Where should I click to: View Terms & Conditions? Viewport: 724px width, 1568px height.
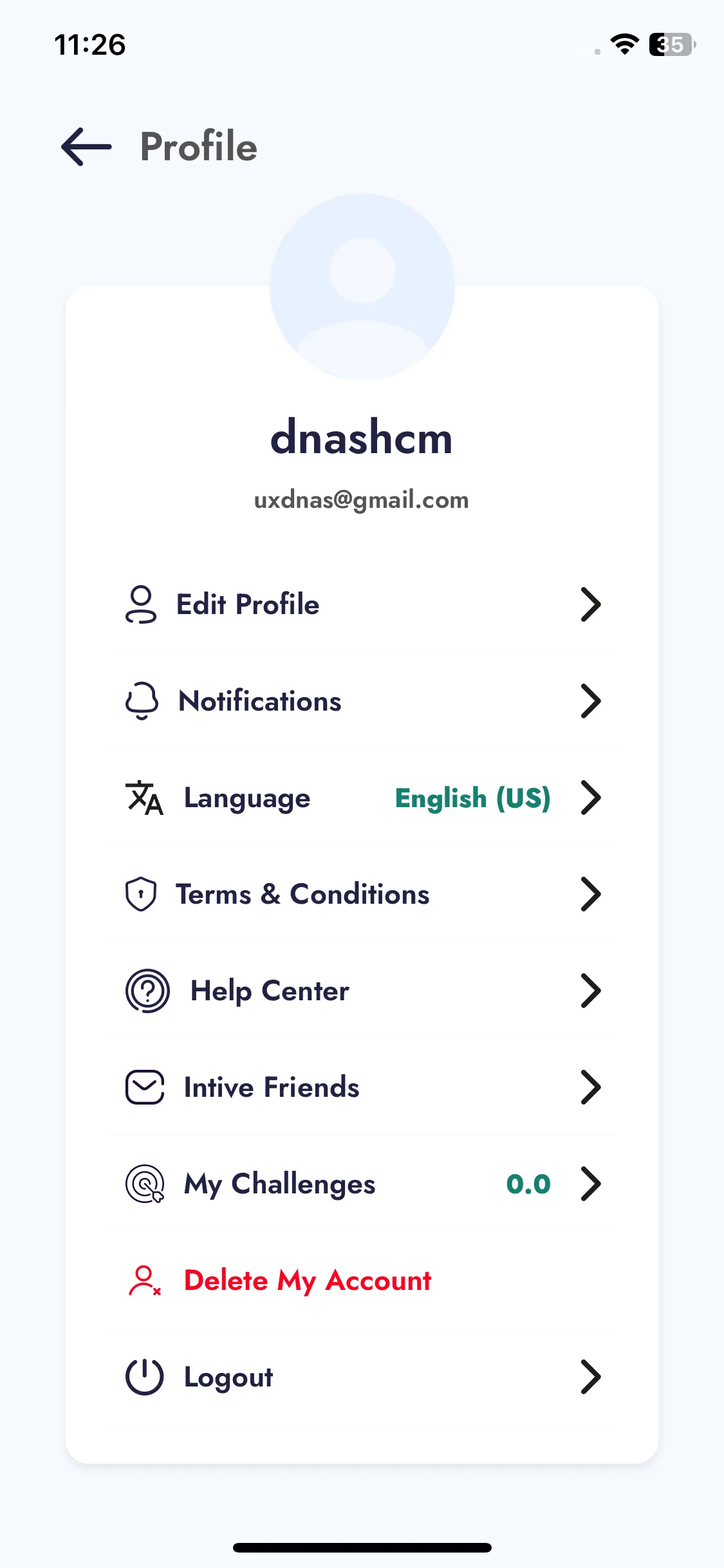[362, 895]
